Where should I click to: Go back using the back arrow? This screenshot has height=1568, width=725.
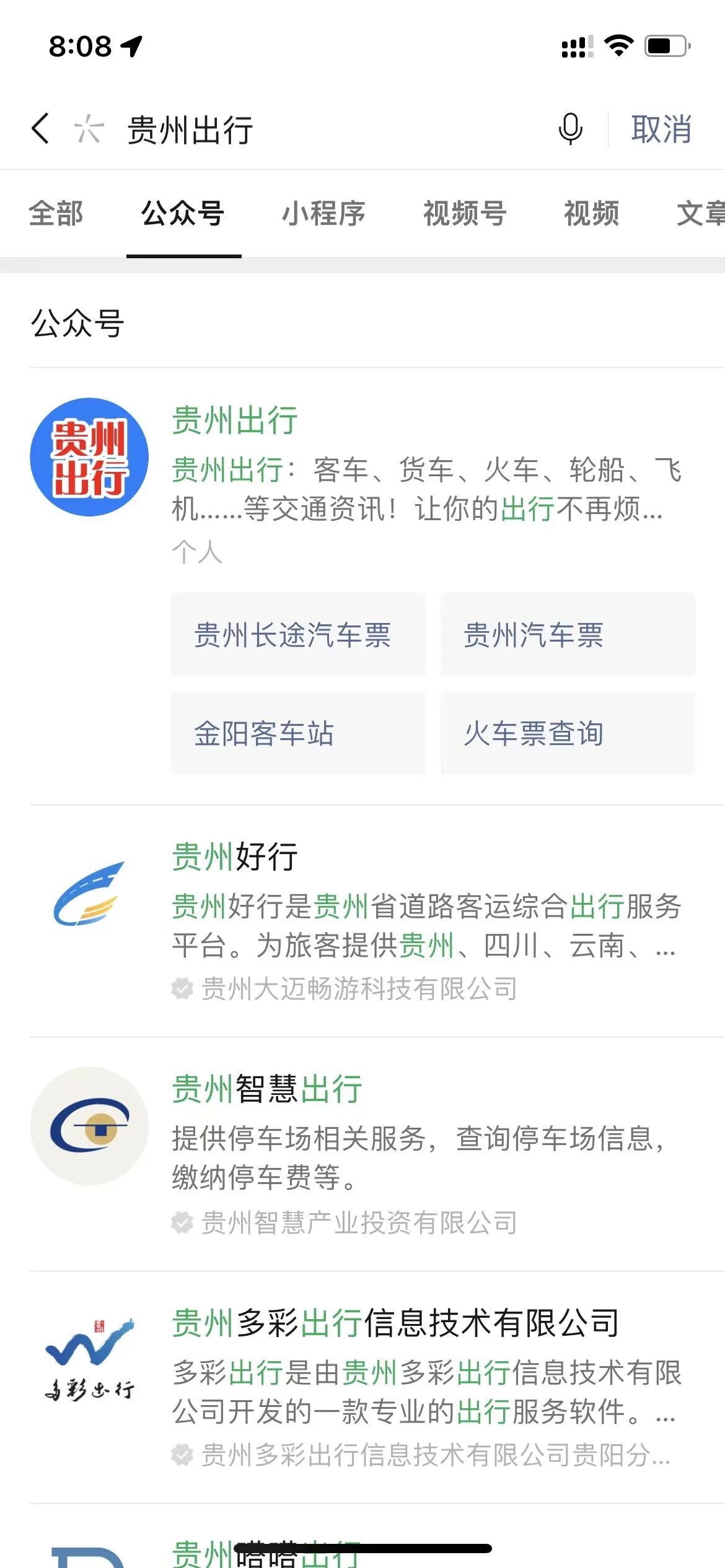(x=40, y=129)
